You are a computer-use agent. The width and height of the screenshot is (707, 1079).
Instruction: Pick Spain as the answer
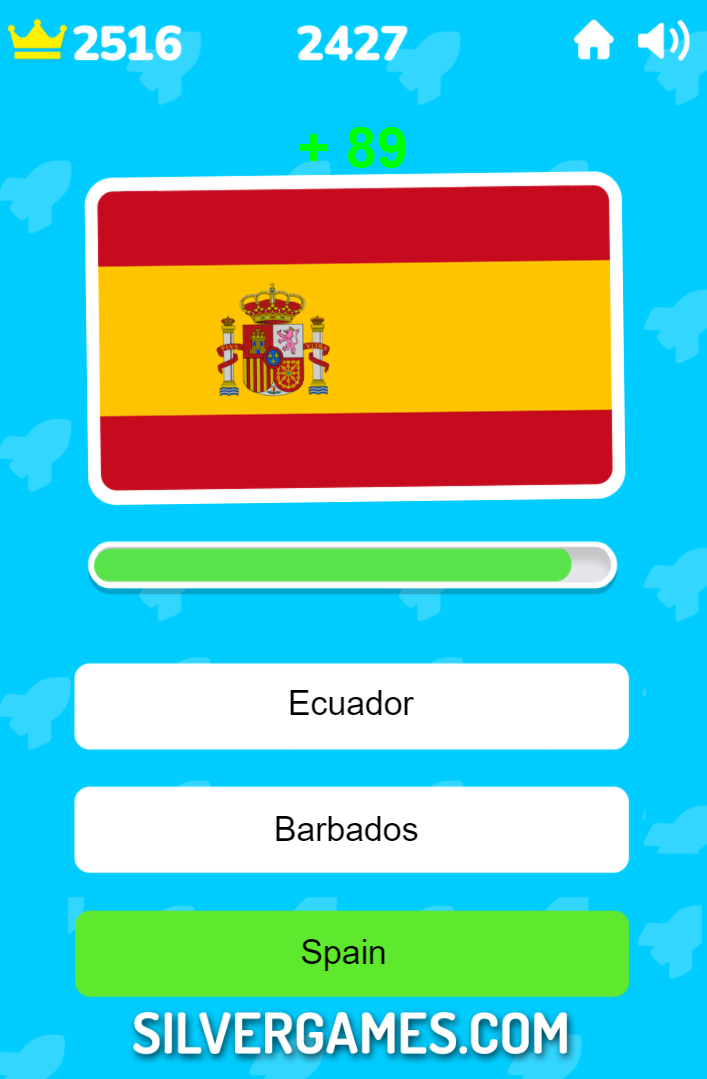point(351,953)
